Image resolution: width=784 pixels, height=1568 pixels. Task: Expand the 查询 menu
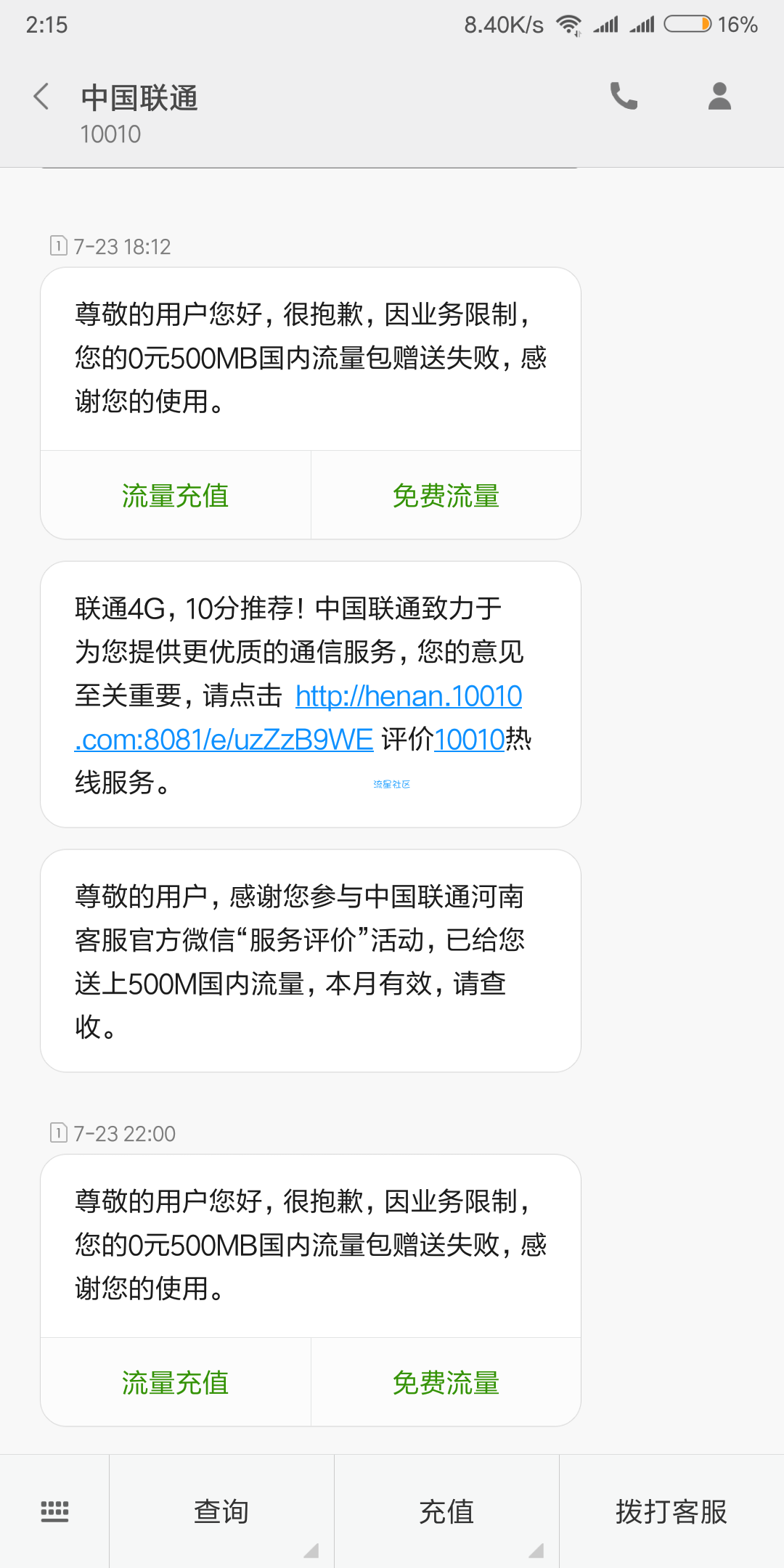pos(221,1512)
